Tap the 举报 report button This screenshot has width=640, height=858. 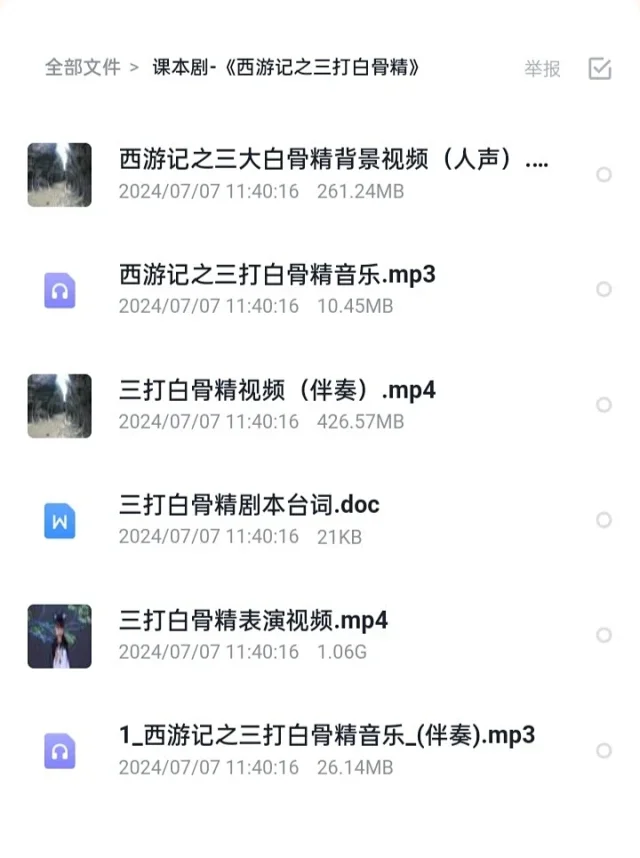[542, 69]
